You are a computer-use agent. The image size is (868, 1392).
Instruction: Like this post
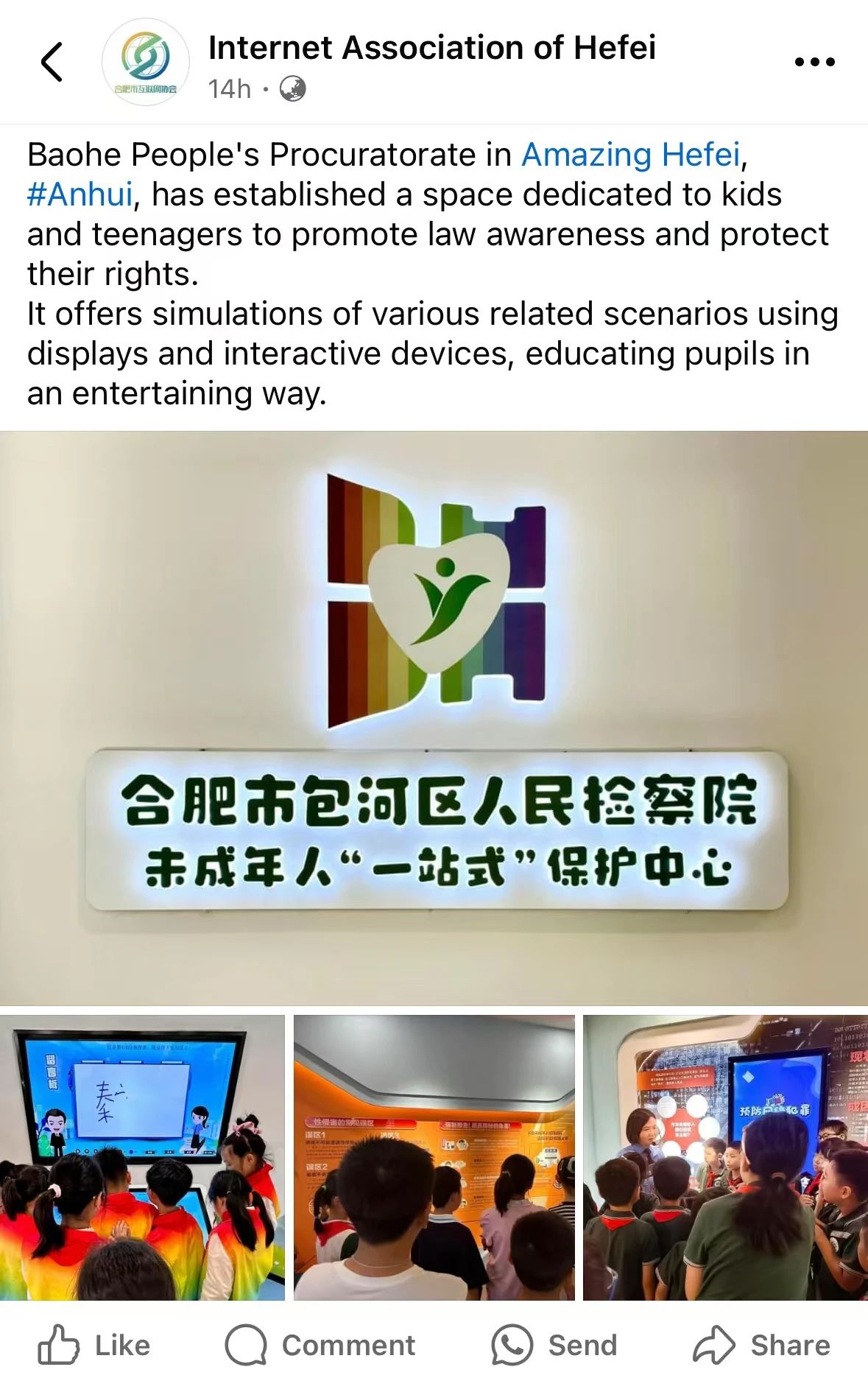point(94,1345)
